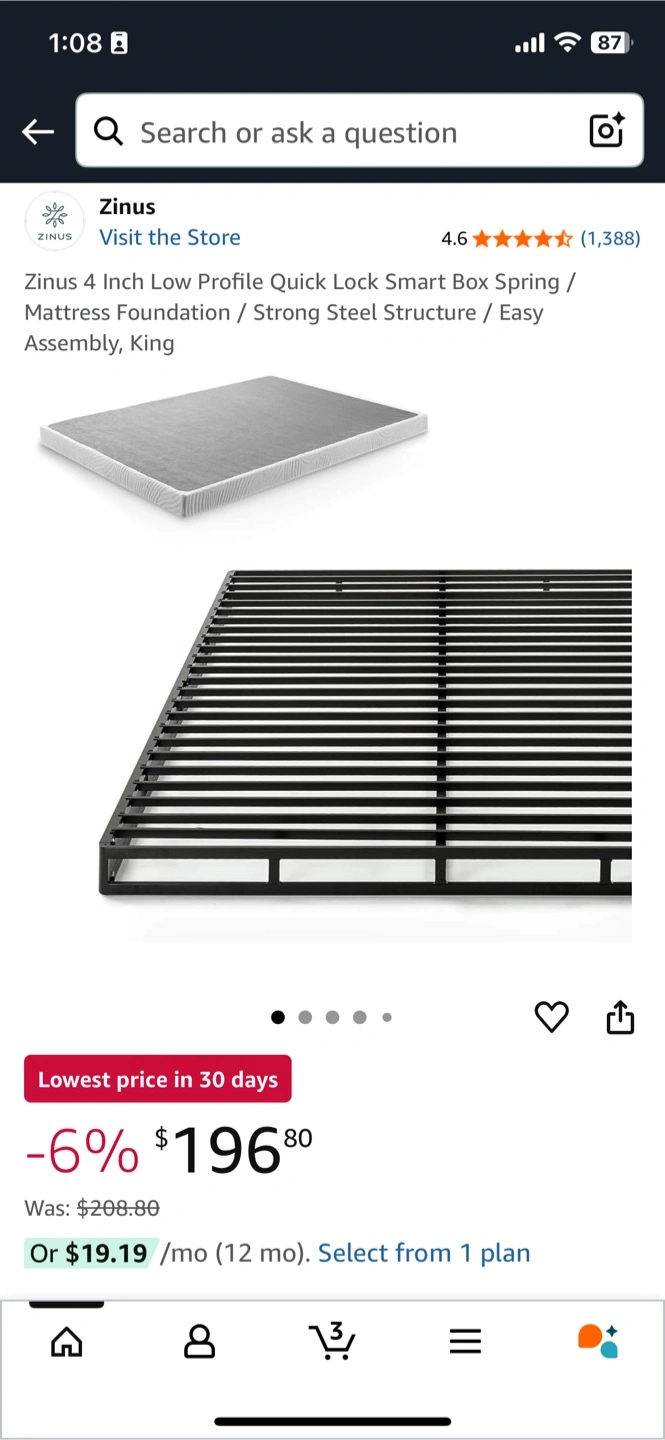Switch to the Home tab
665x1440 pixels.
67,1341
